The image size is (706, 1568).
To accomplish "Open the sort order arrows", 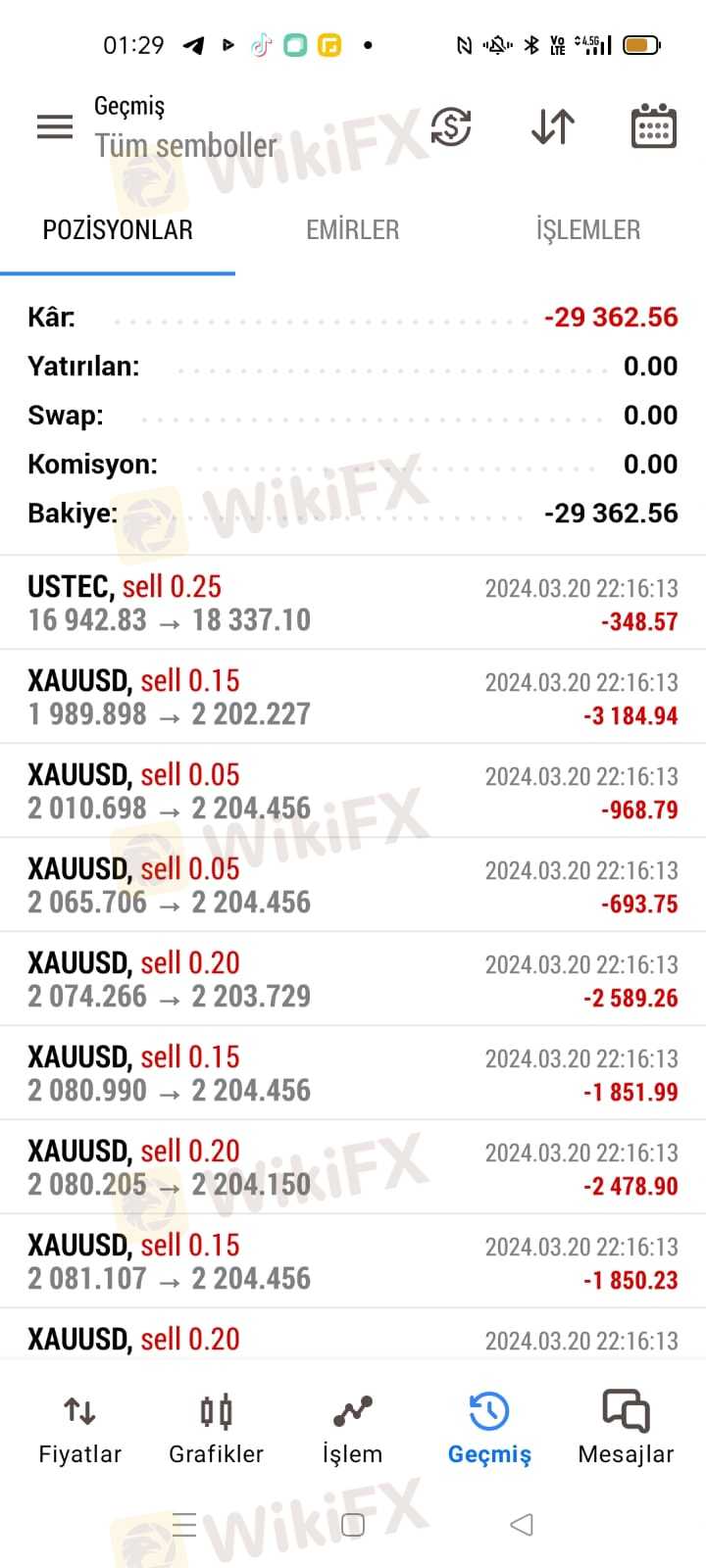I will [x=553, y=126].
